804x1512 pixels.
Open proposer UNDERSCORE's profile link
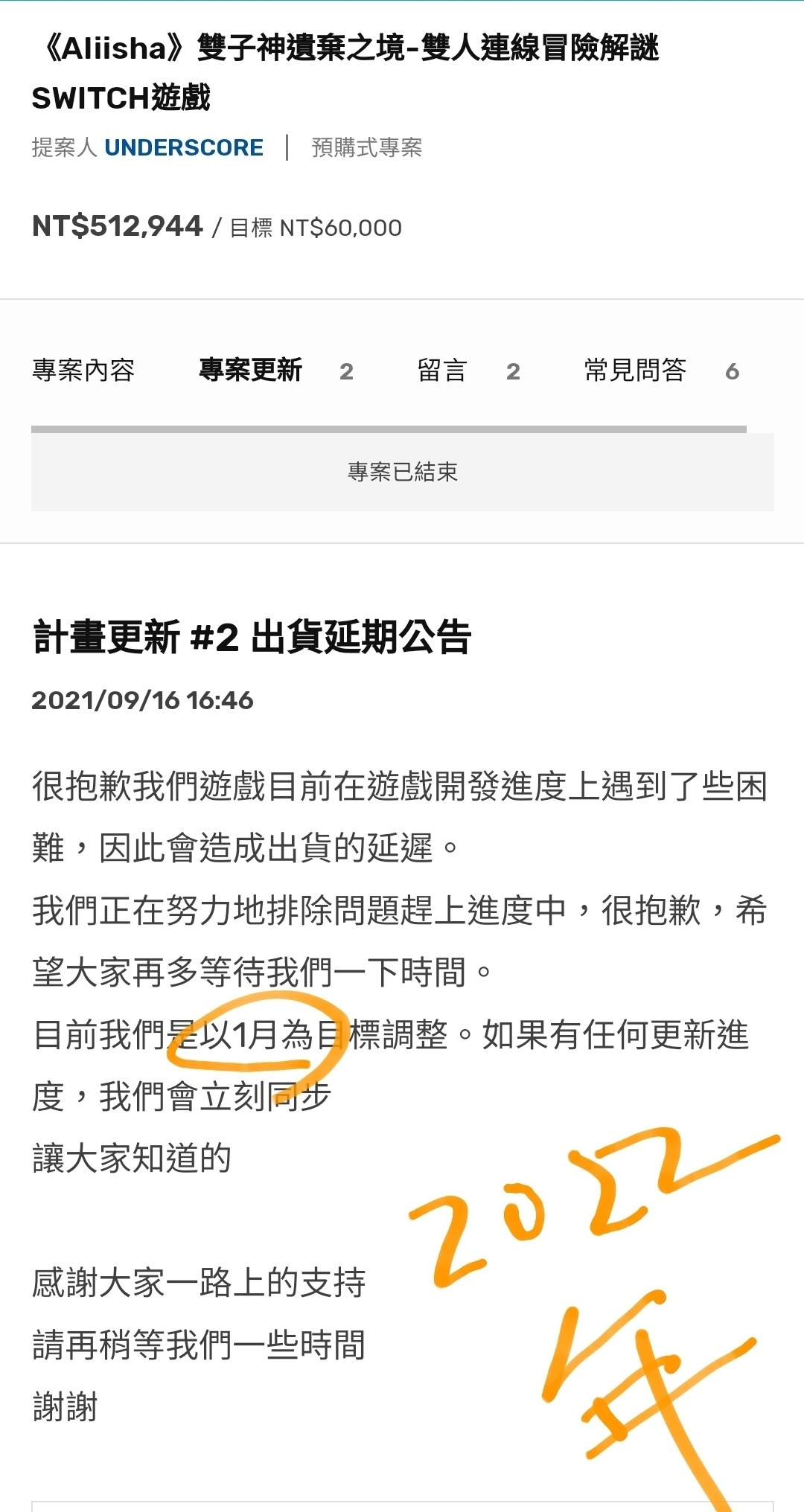click(x=184, y=147)
